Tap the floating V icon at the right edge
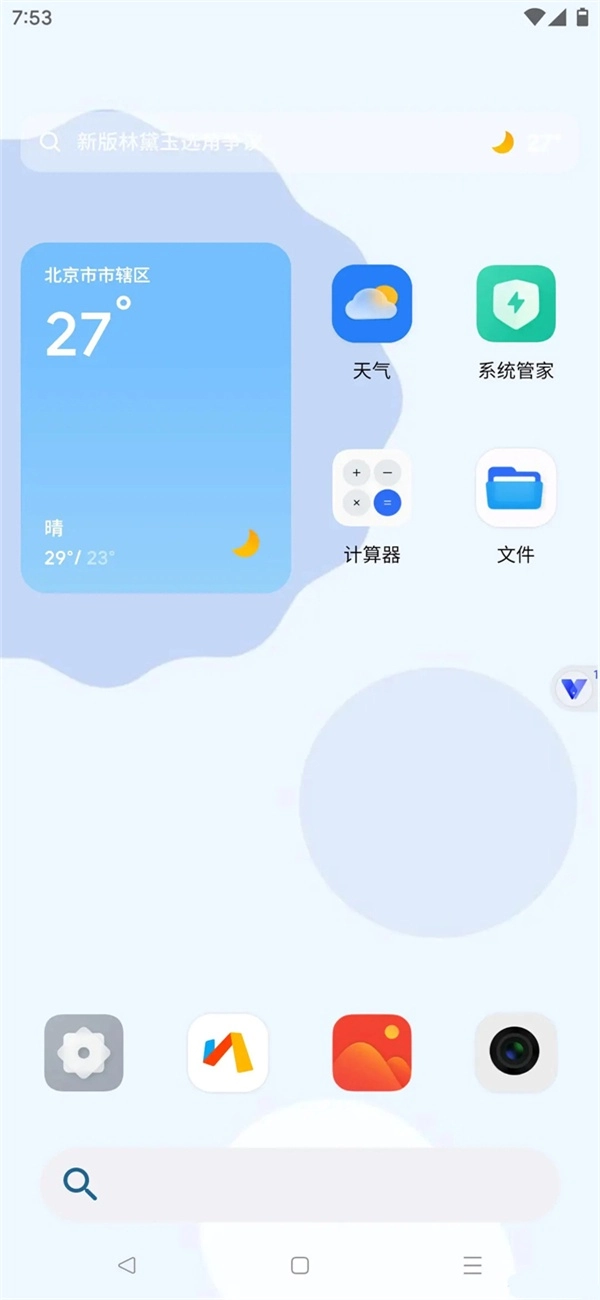 coord(575,688)
